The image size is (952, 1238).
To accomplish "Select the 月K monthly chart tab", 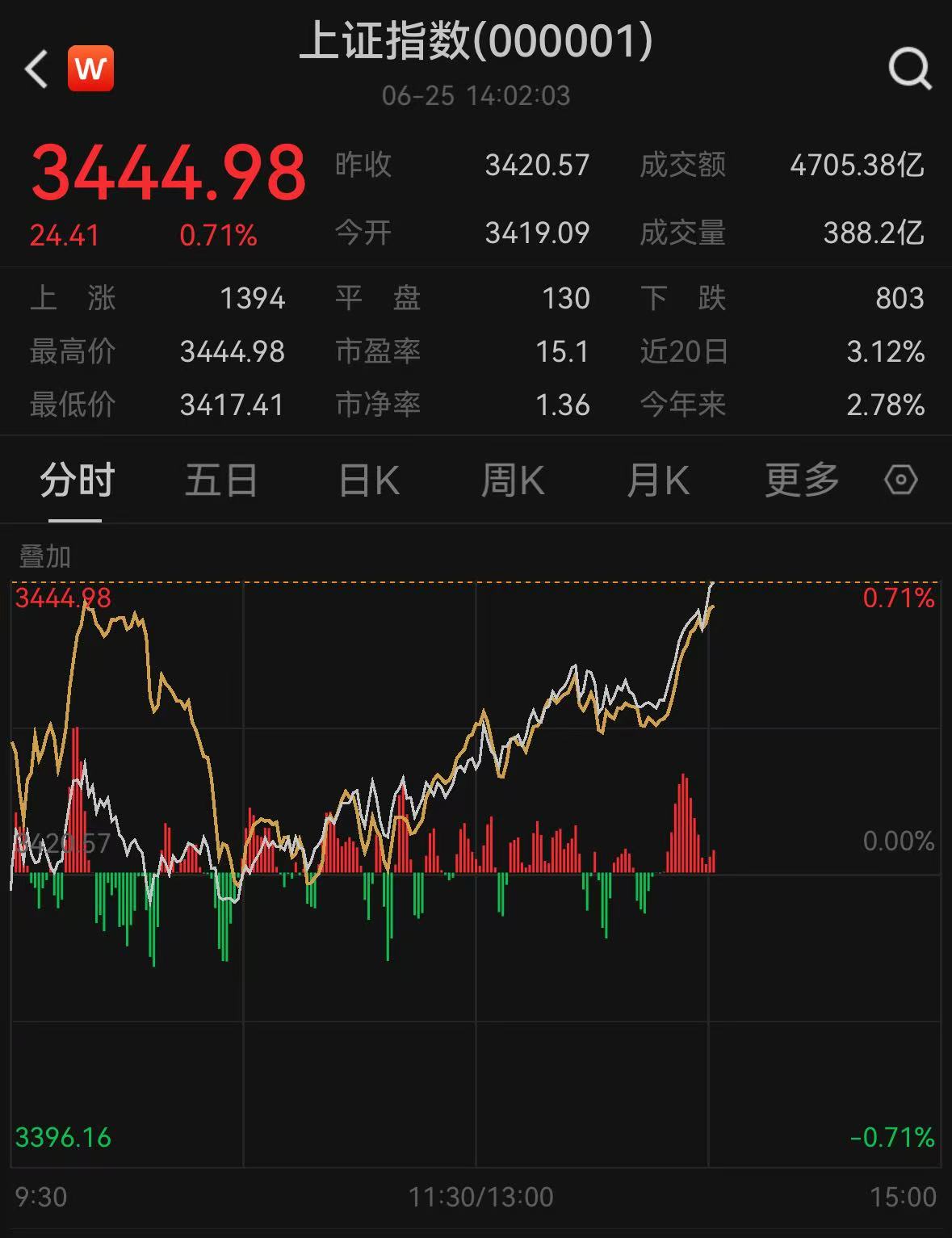I will 658,478.
